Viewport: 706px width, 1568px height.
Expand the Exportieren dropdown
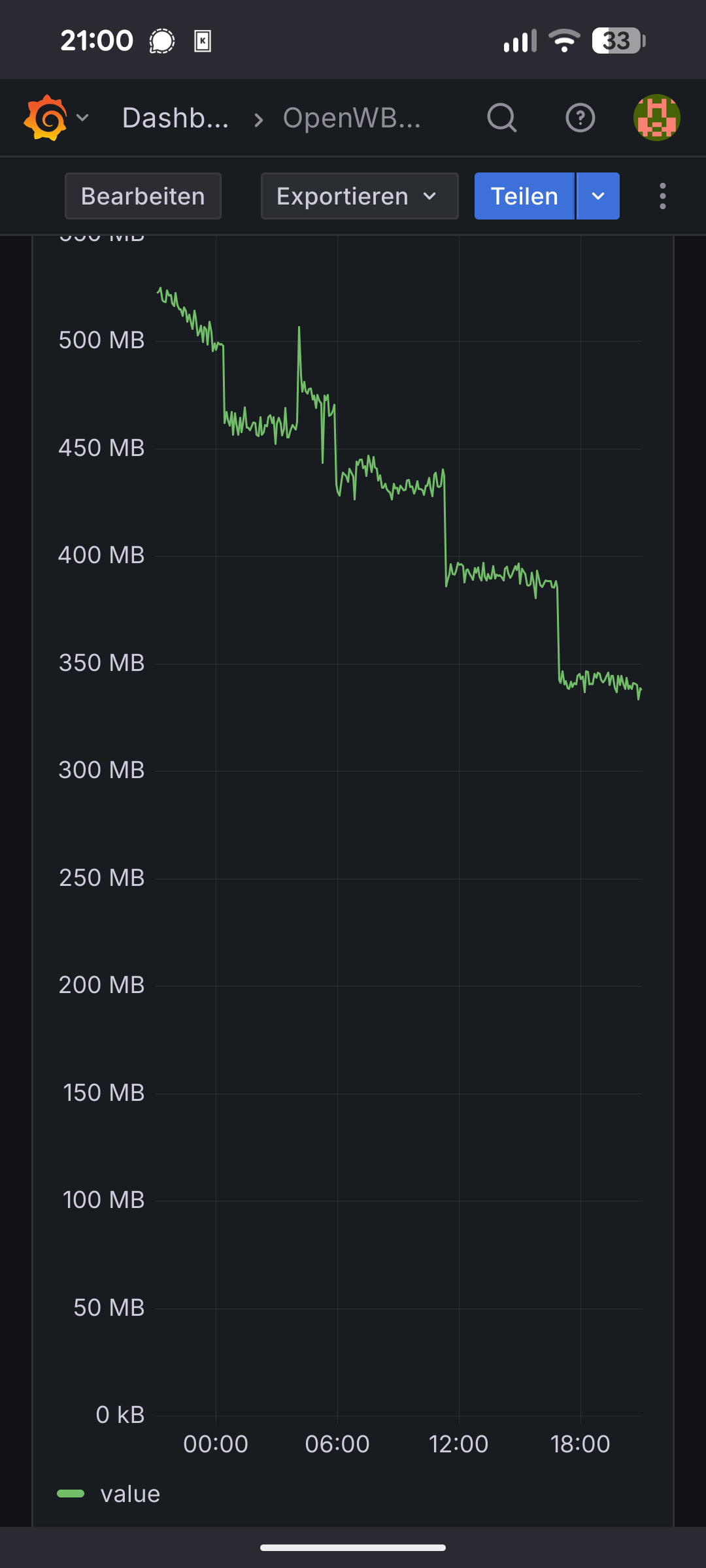pyautogui.click(x=359, y=196)
